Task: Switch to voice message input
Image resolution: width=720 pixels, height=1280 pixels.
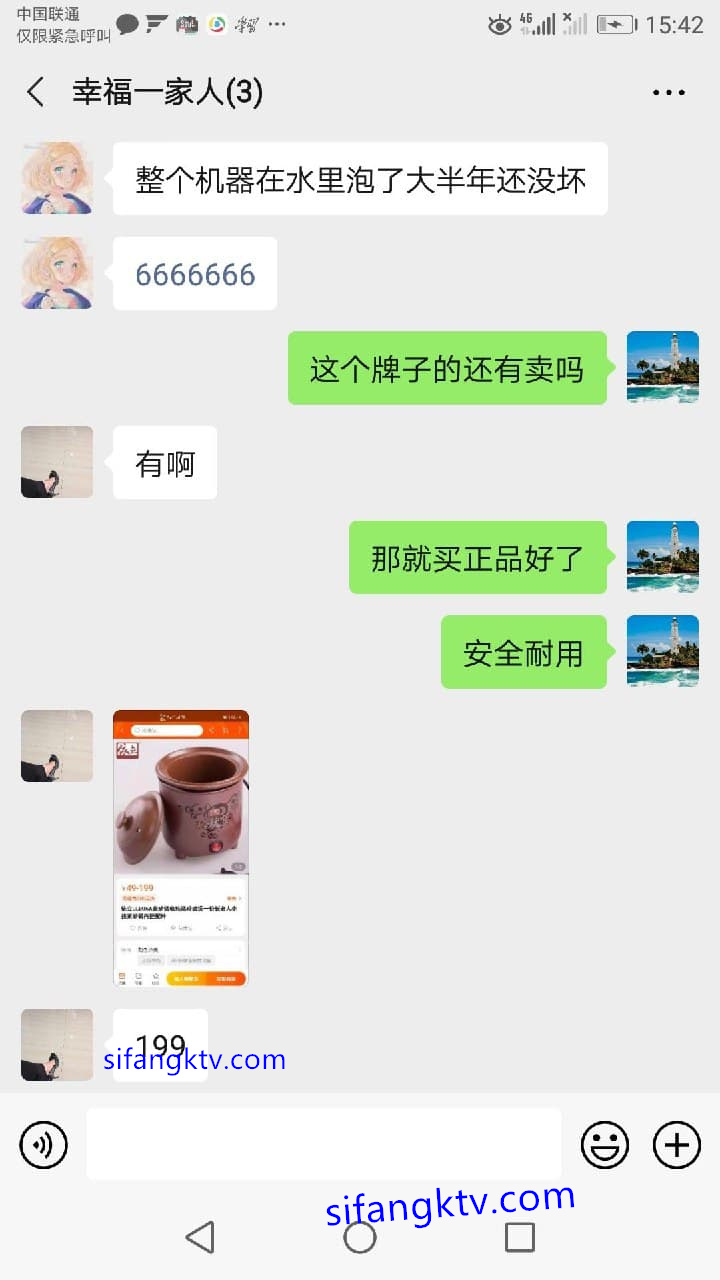Action: click(x=44, y=1145)
